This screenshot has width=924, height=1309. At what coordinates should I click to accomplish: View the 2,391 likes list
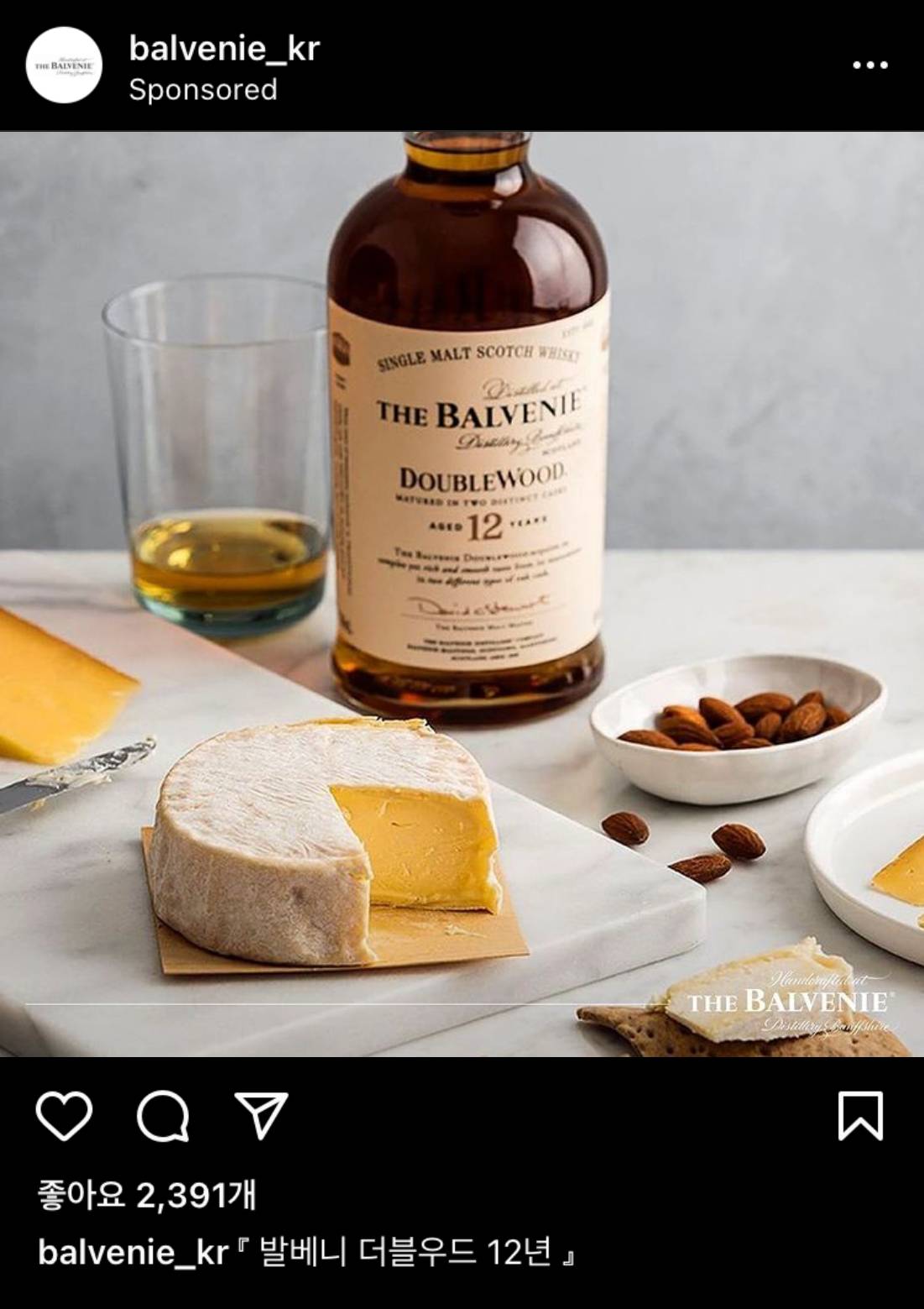pos(147,1194)
